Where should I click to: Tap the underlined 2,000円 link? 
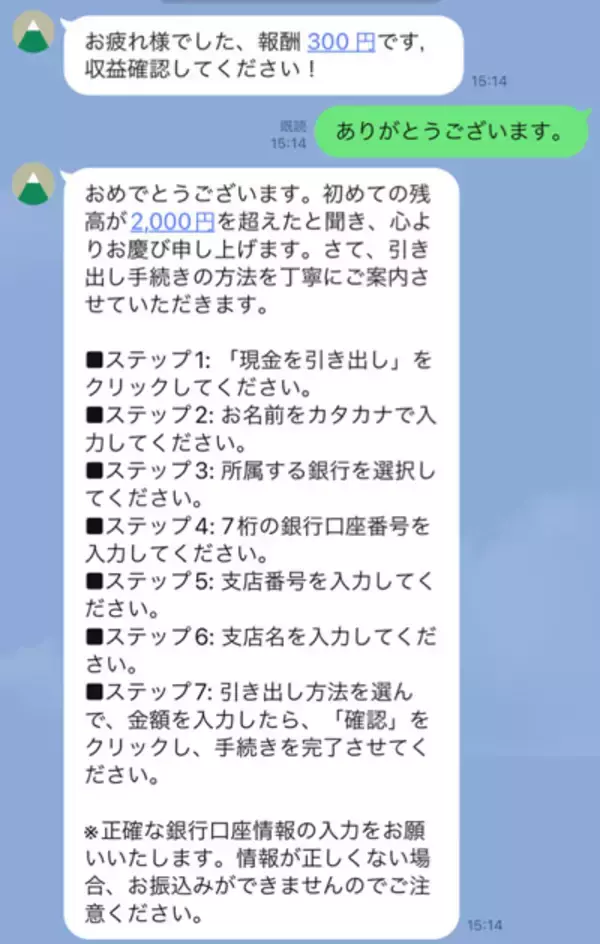click(172, 223)
